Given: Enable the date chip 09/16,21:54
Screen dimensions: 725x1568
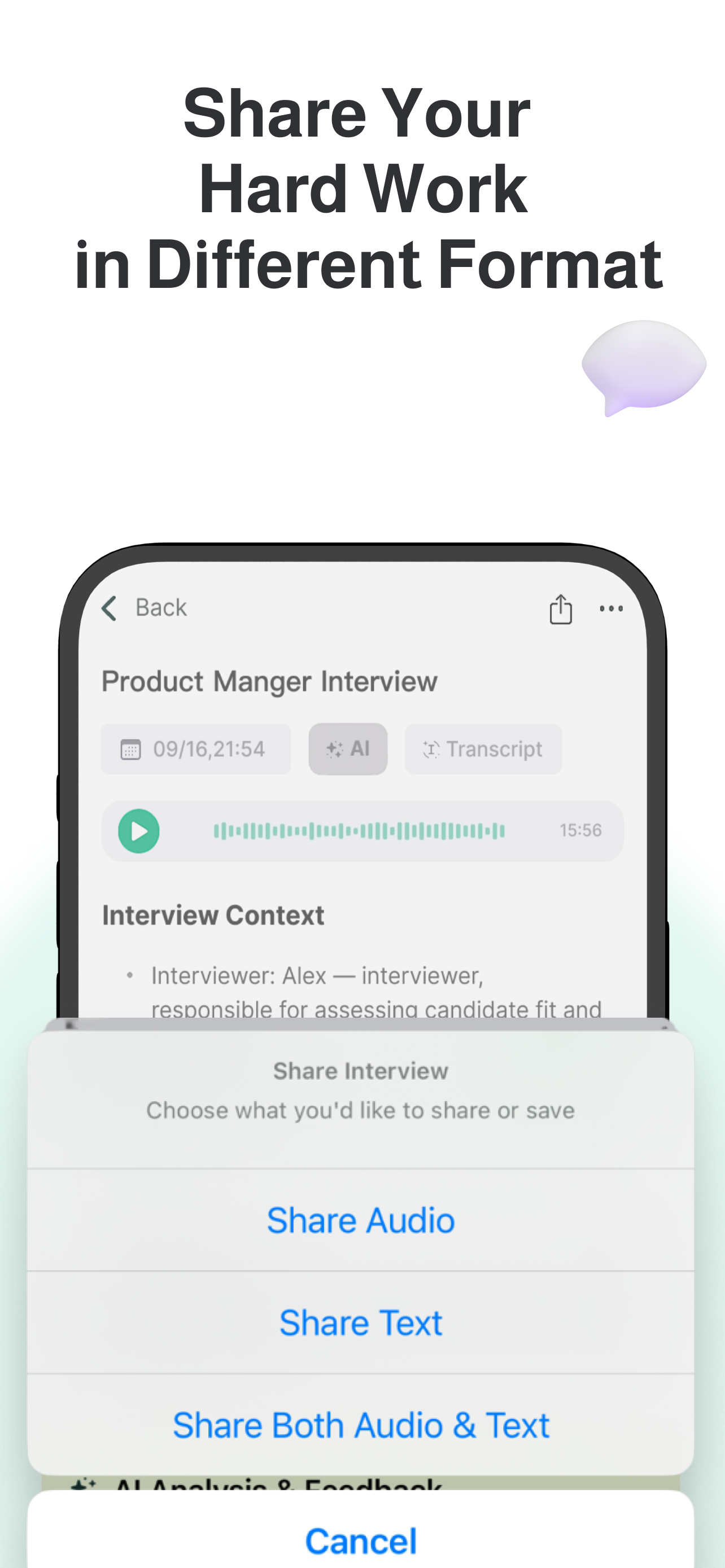Looking at the screenshot, I should click(x=195, y=750).
